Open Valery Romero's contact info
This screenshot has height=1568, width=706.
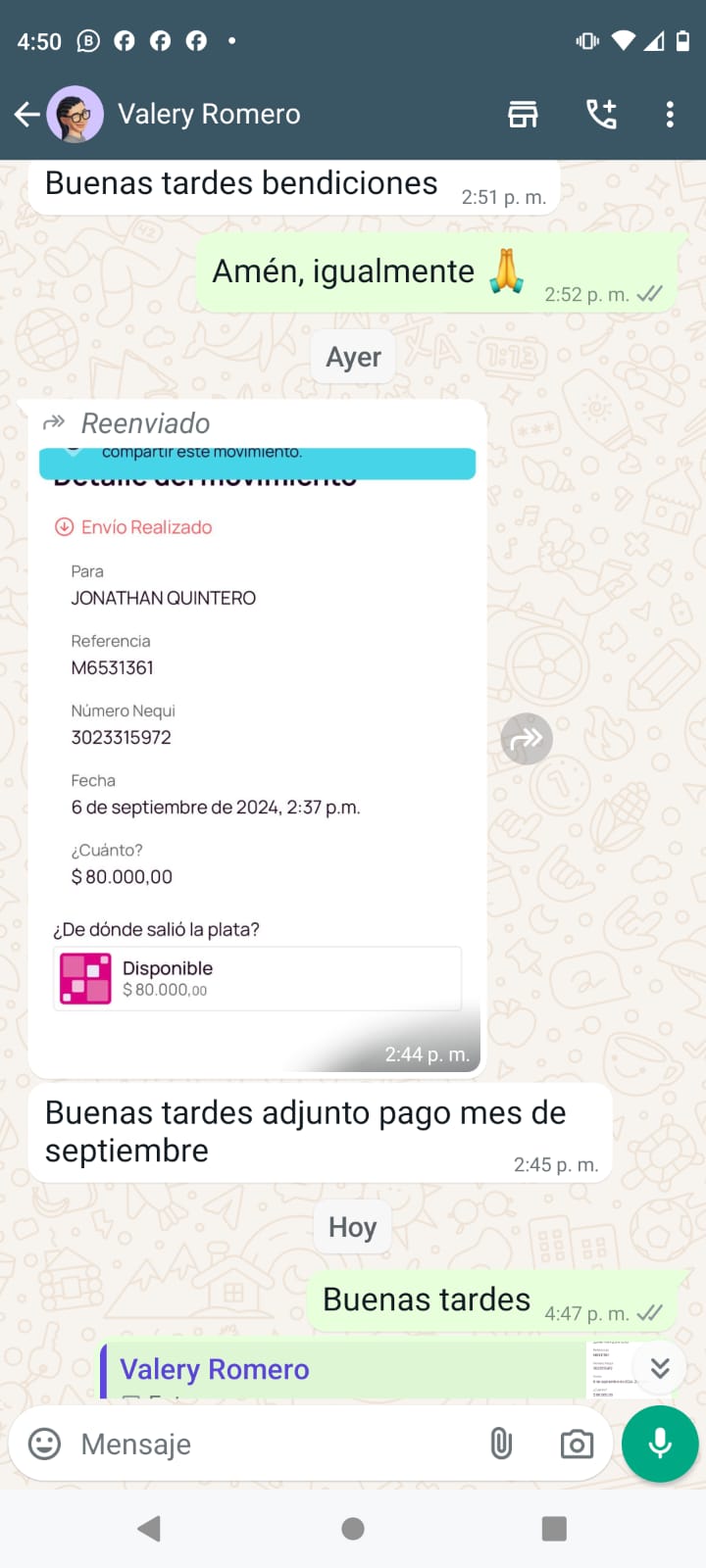209,115
